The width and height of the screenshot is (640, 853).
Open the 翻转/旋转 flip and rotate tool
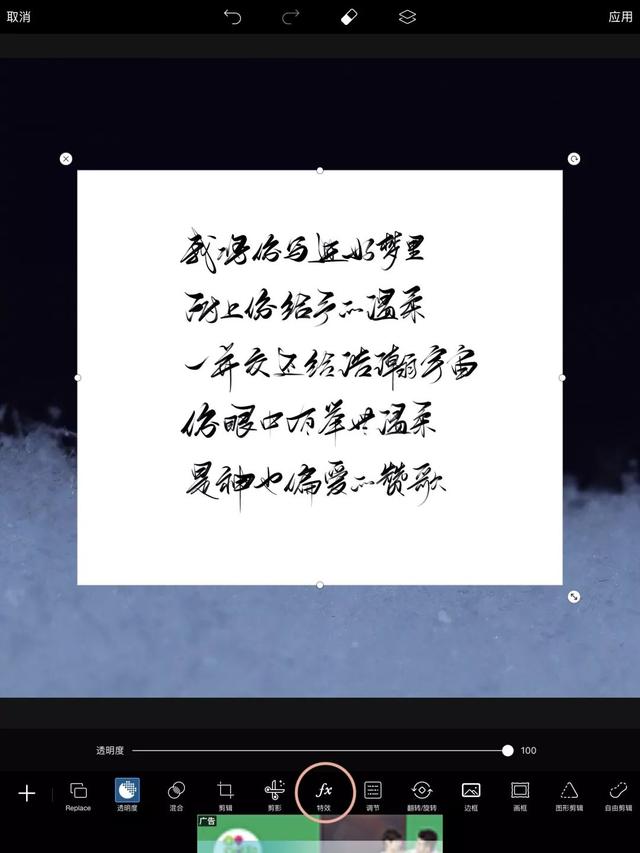[422, 793]
